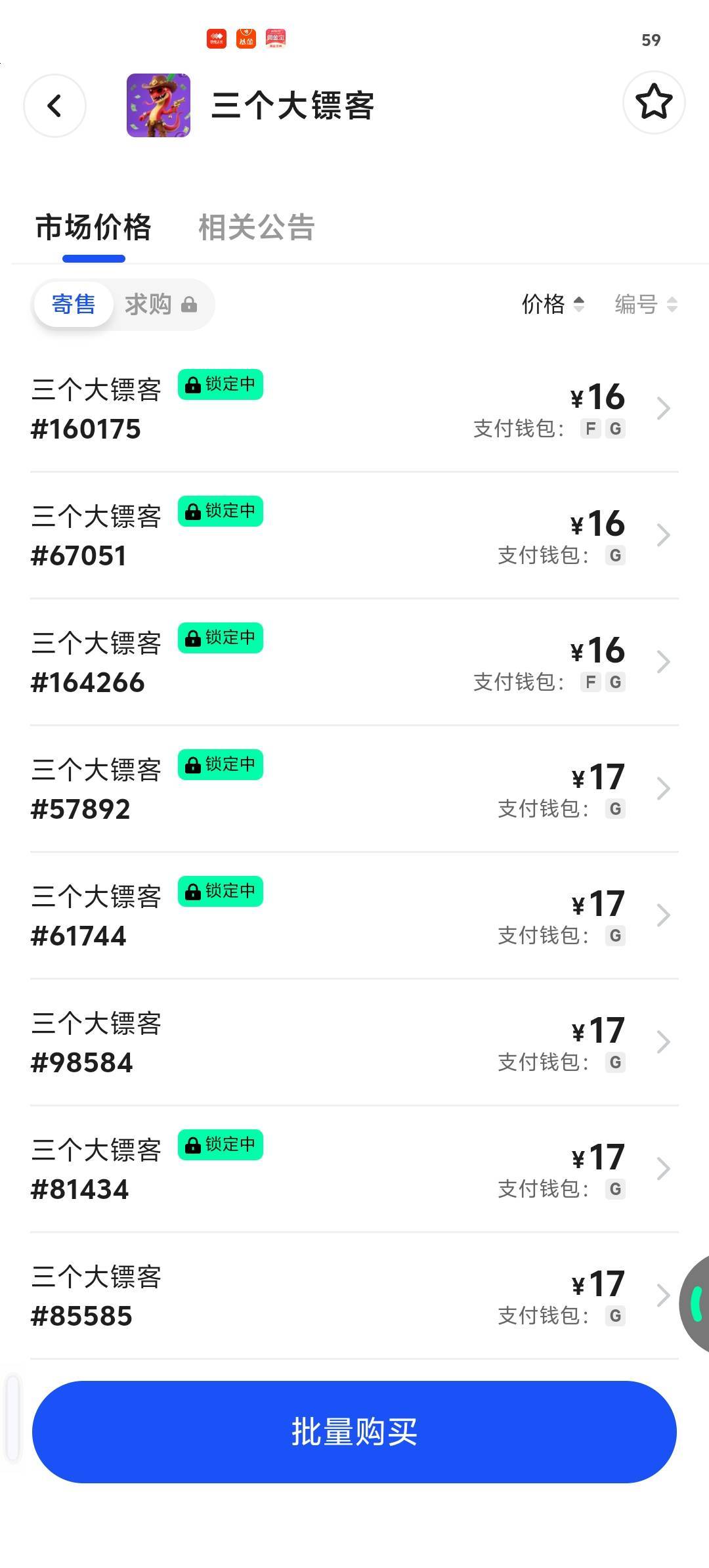Viewport: 709px width, 1568px height.
Task: Switch to the 相关公告 tab
Action: (x=256, y=228)
